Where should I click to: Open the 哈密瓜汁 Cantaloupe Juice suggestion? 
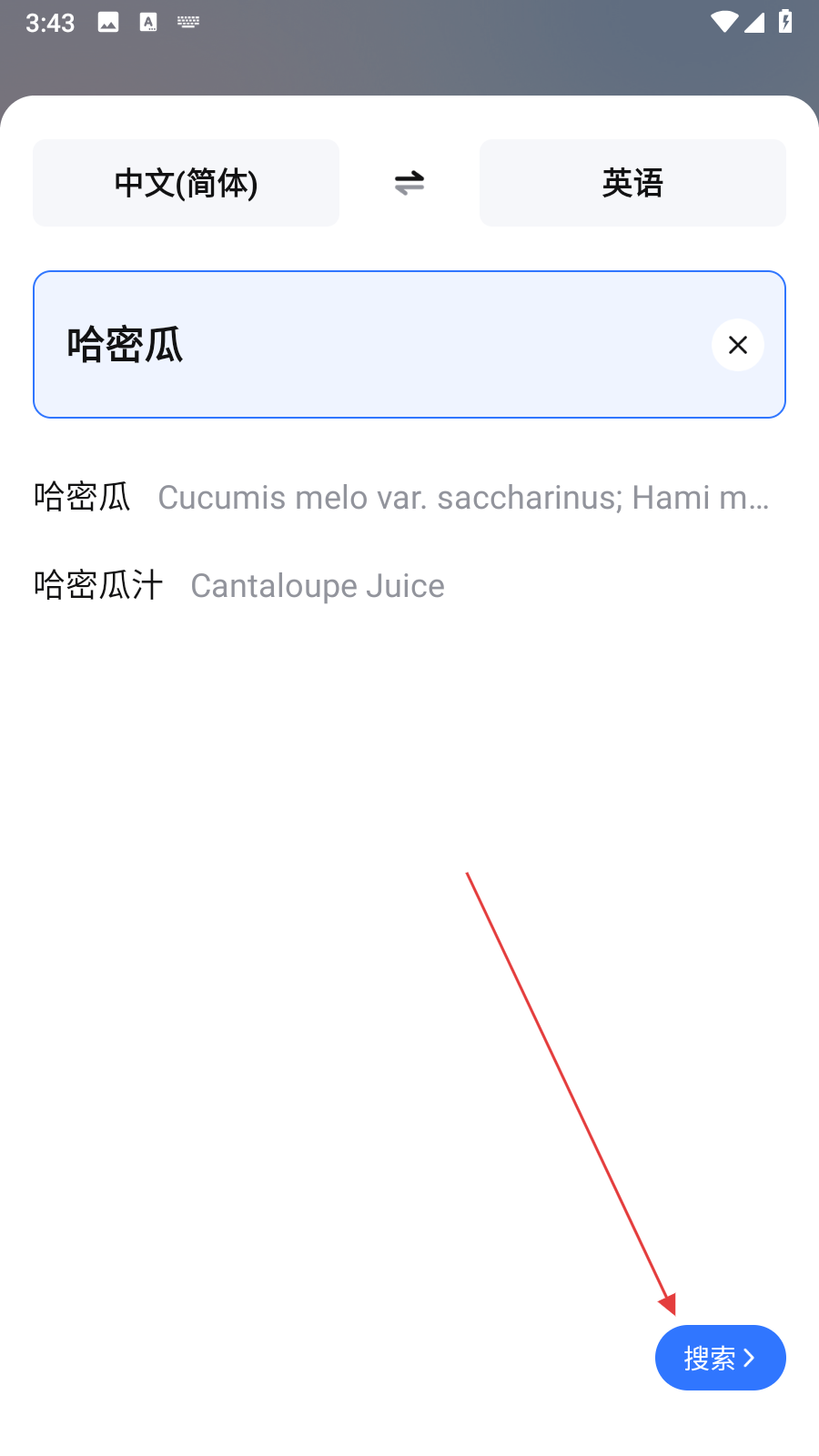pyautogui.click(x=239, y=585)
